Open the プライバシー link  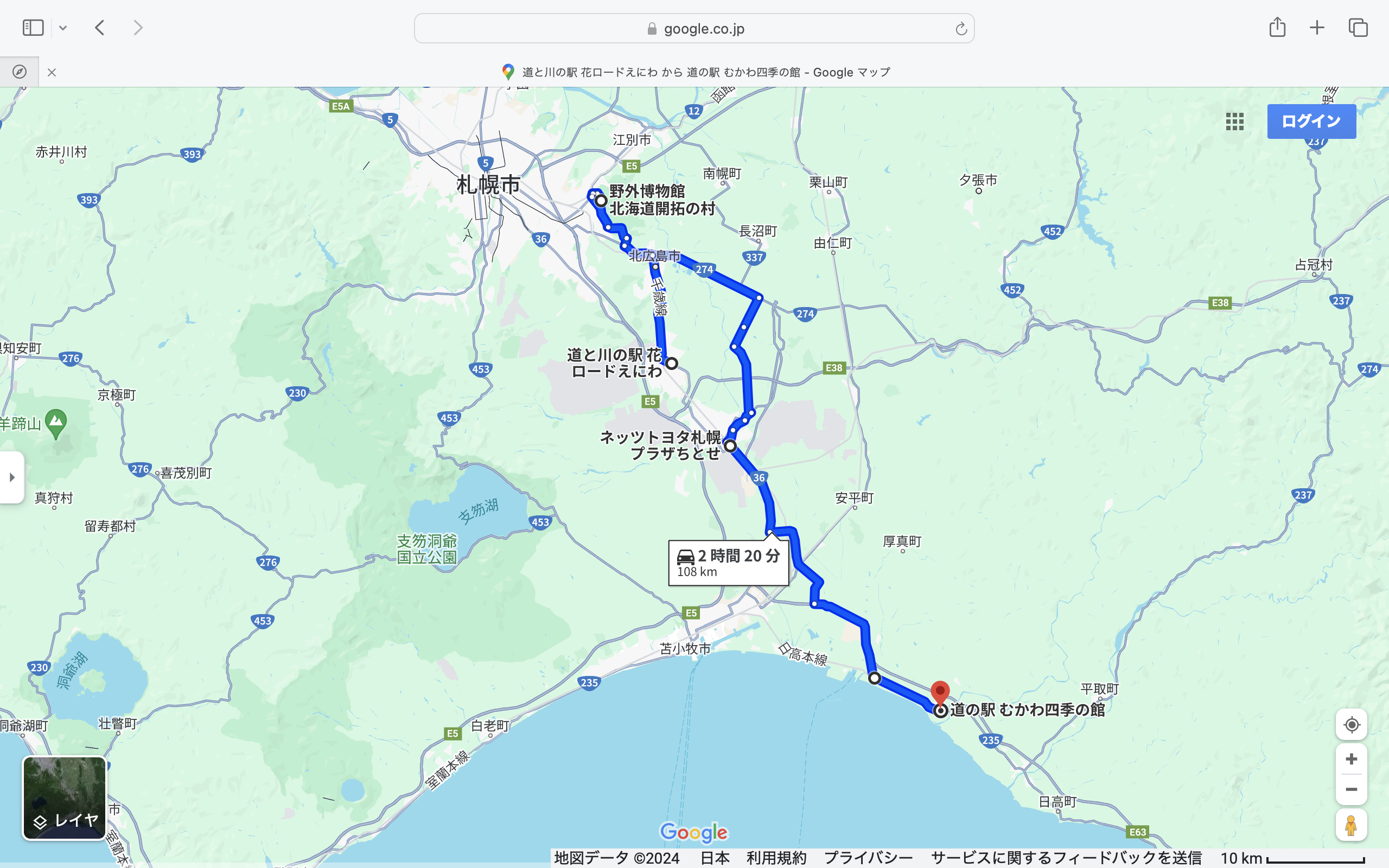[x=868, y=858]
